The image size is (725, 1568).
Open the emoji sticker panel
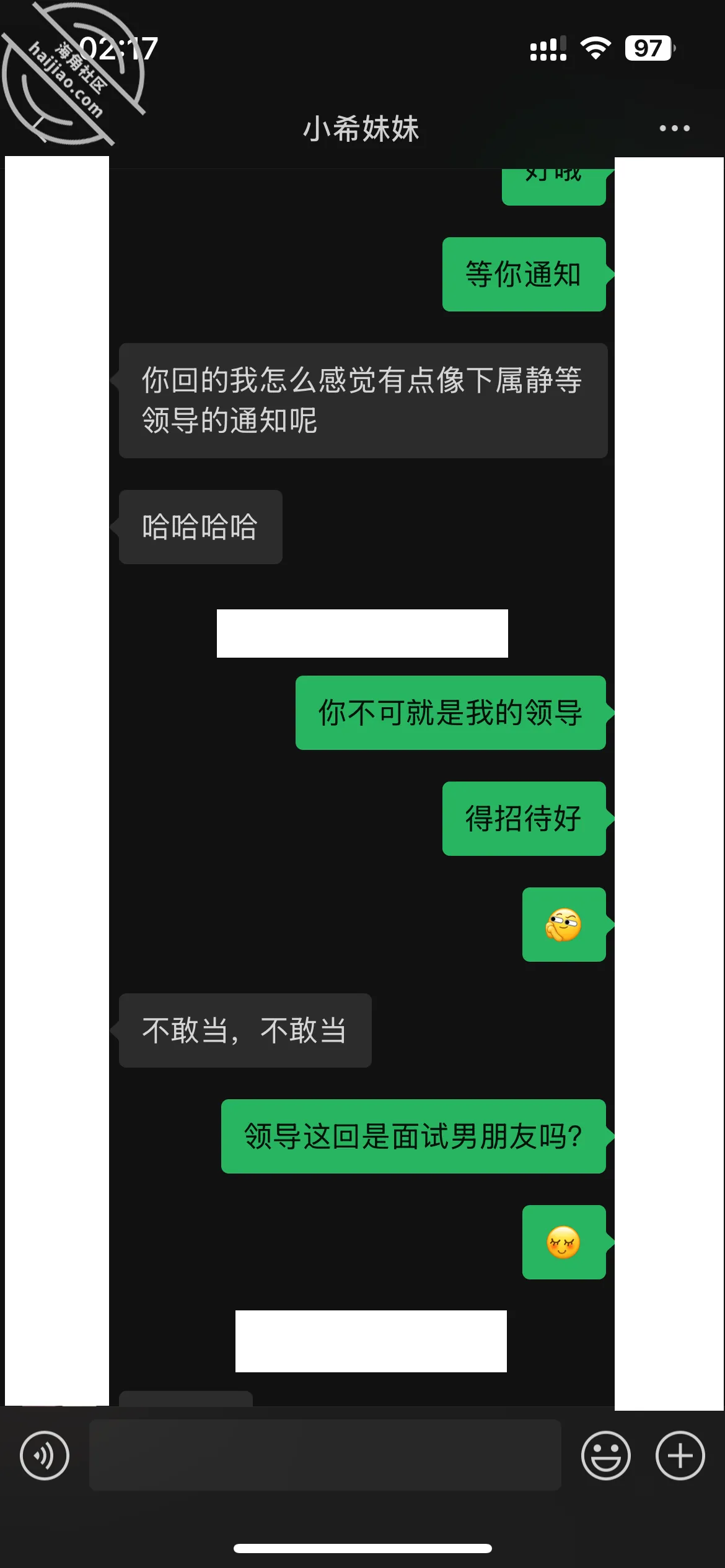[x=605, y=1455]
